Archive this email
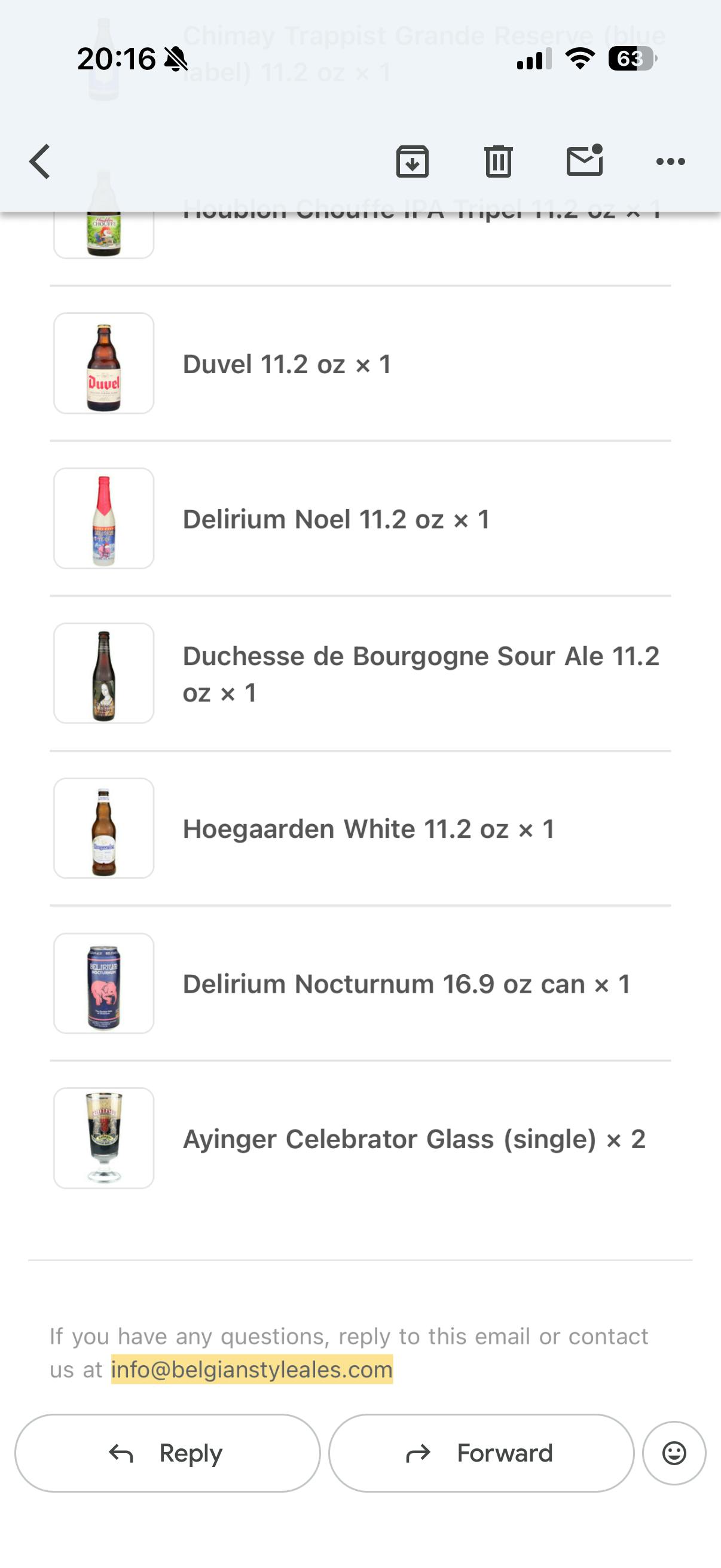 point(412,161)
